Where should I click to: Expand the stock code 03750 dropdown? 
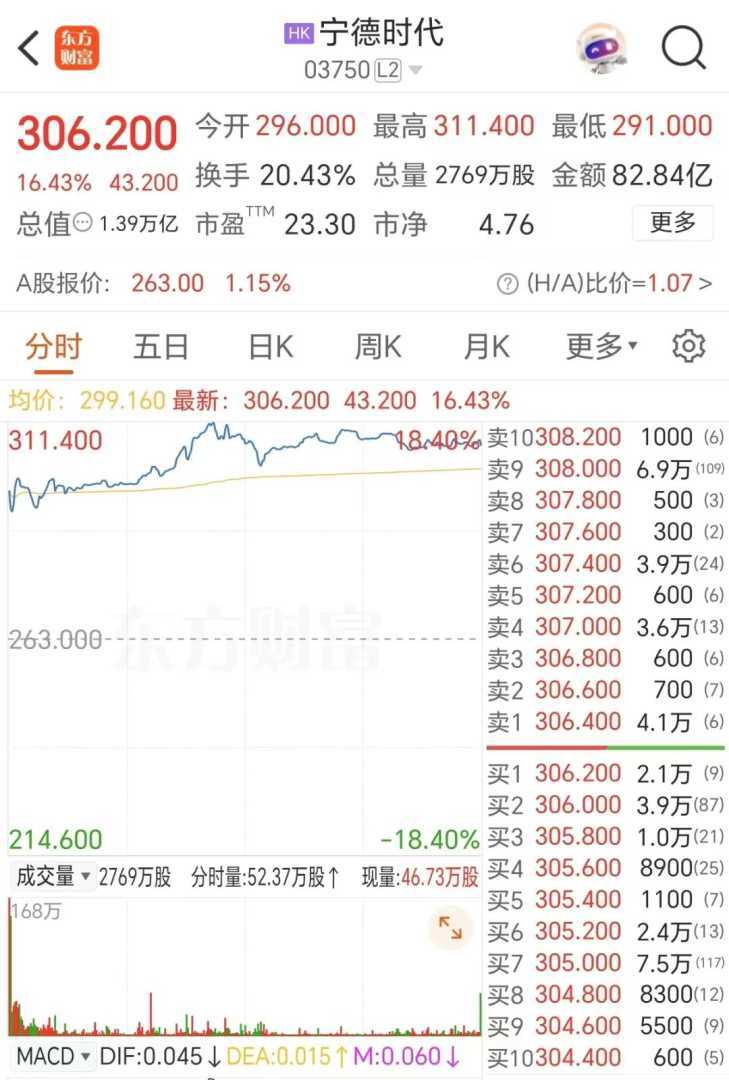pos(414,70)
